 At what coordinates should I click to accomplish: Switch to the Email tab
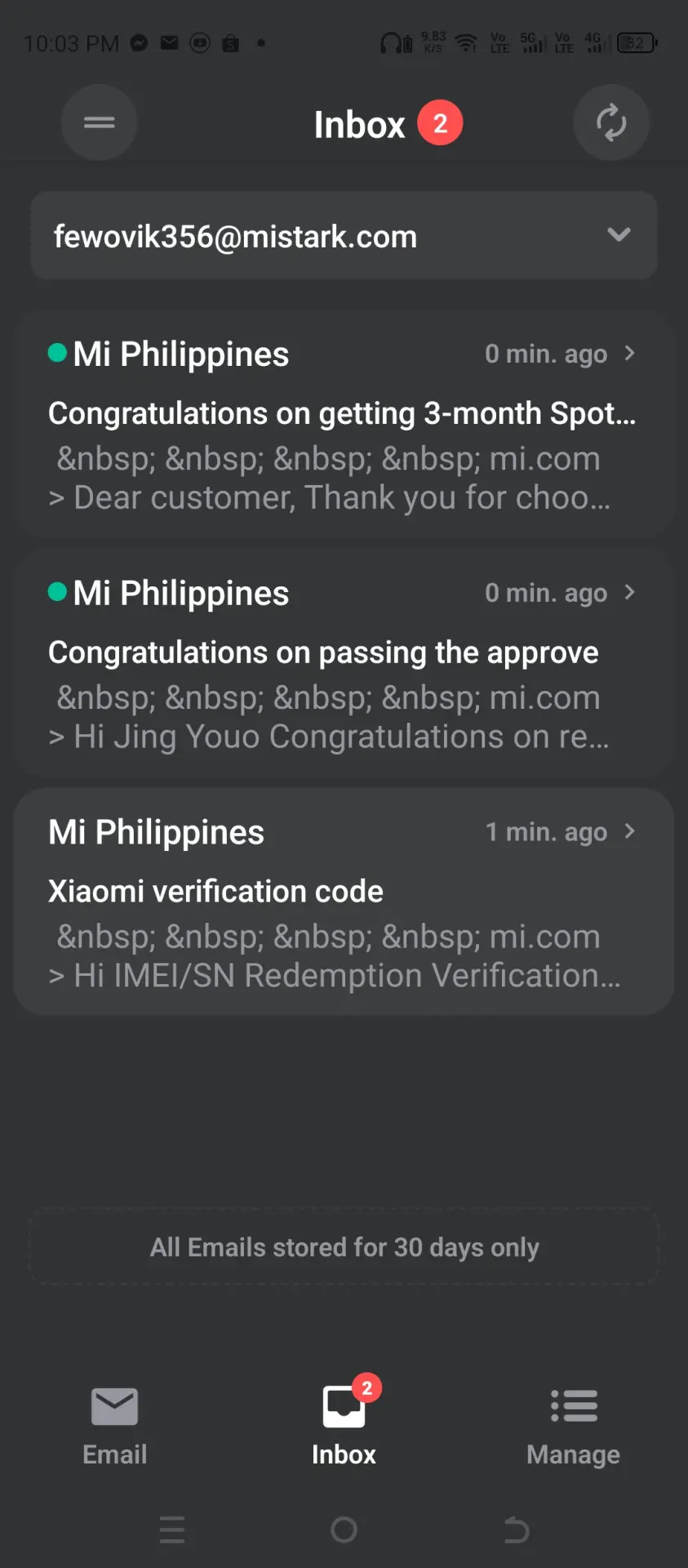coord(114,1427)
